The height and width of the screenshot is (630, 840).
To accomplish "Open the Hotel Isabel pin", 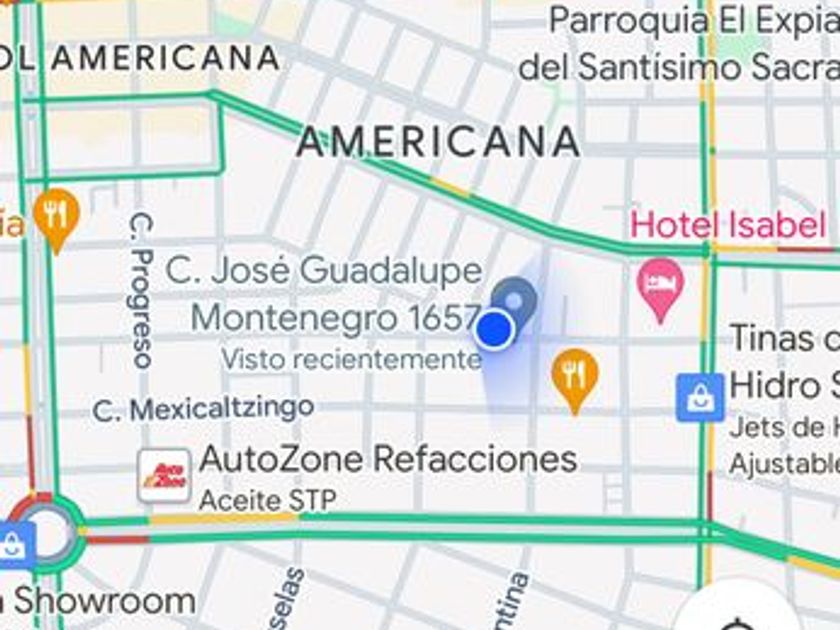I will [x=660, y=289].
